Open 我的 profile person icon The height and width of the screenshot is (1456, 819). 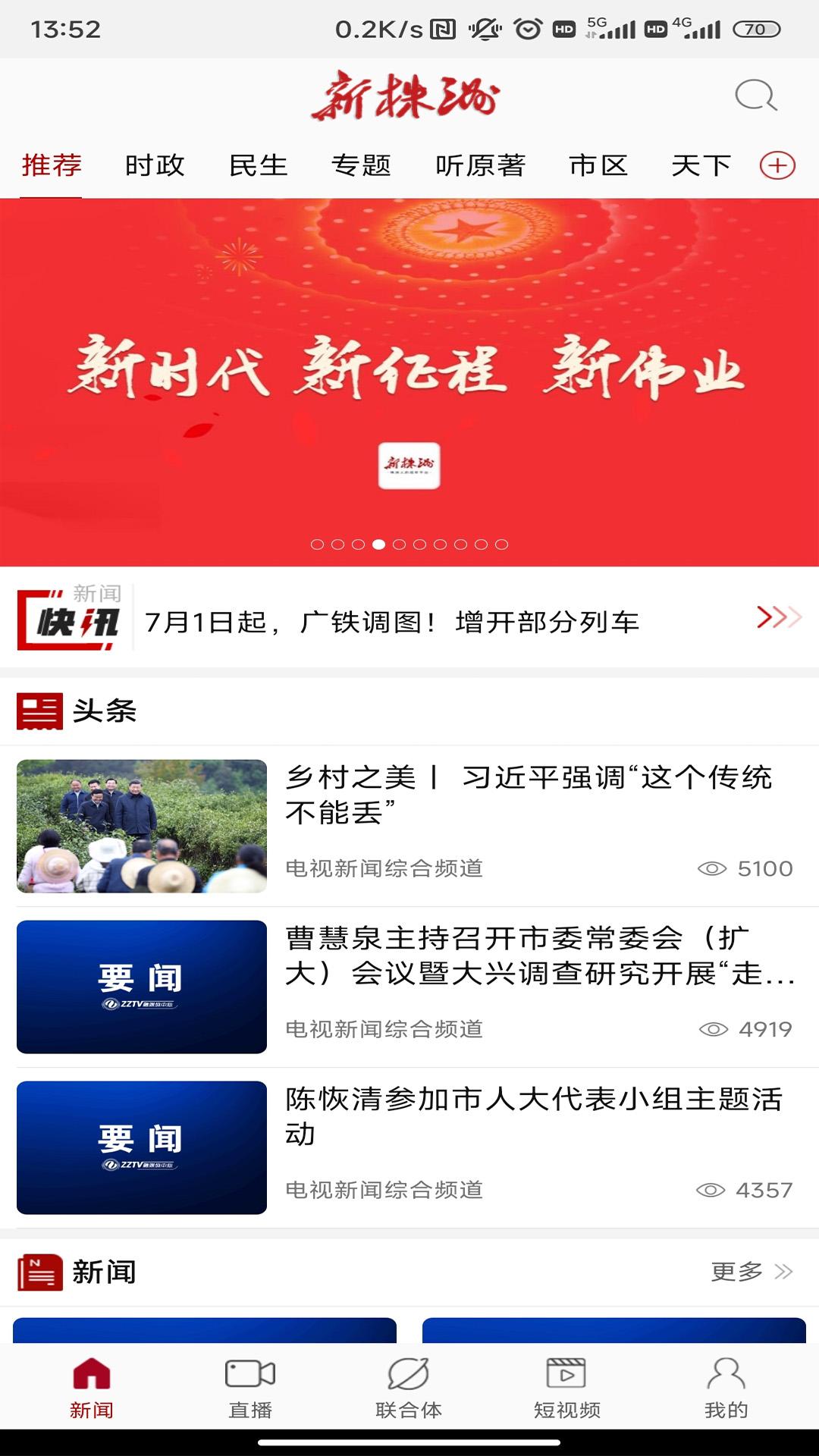tap(725, 1374)
